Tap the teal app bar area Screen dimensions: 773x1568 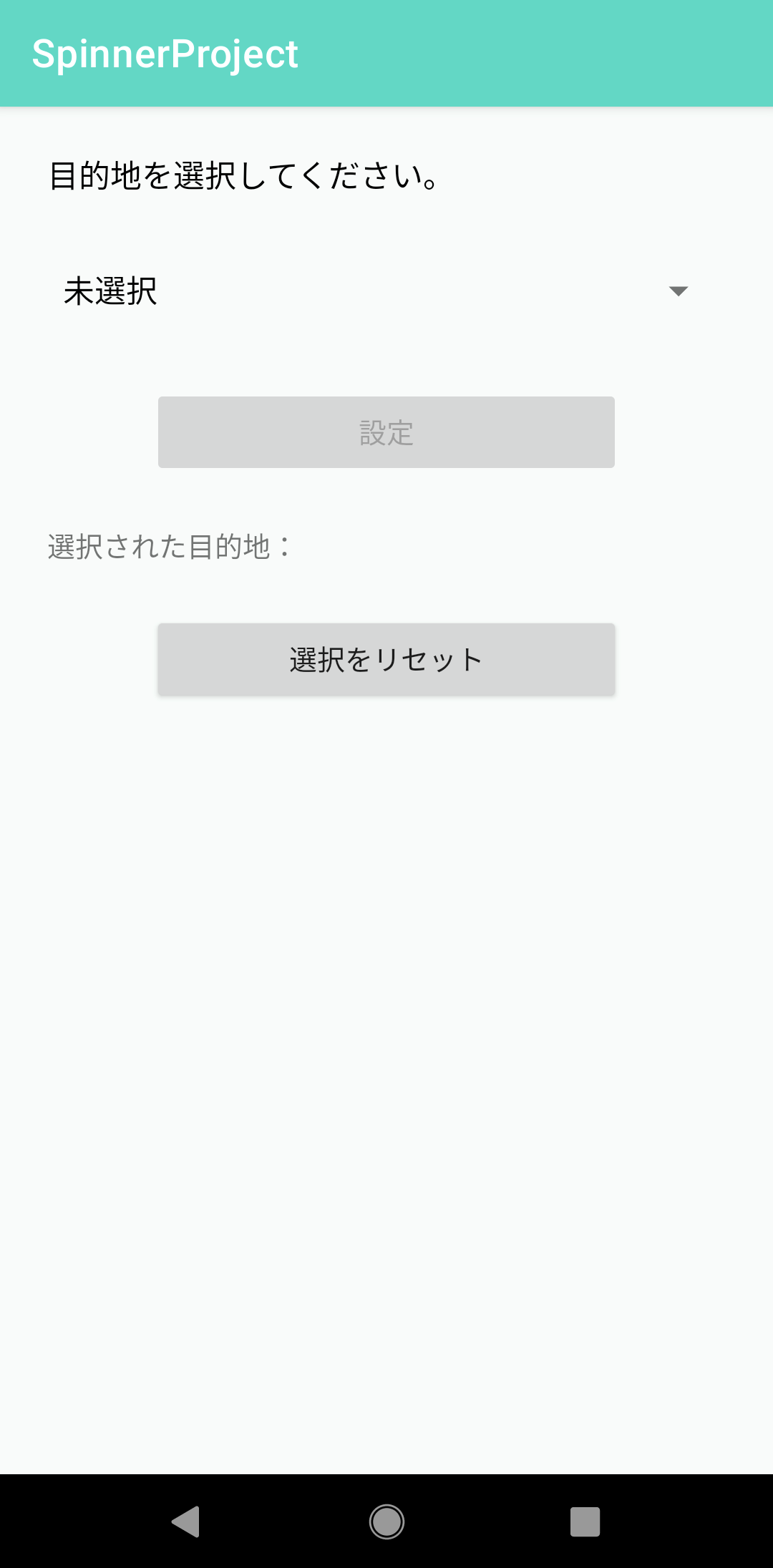(x=501, y=54)
